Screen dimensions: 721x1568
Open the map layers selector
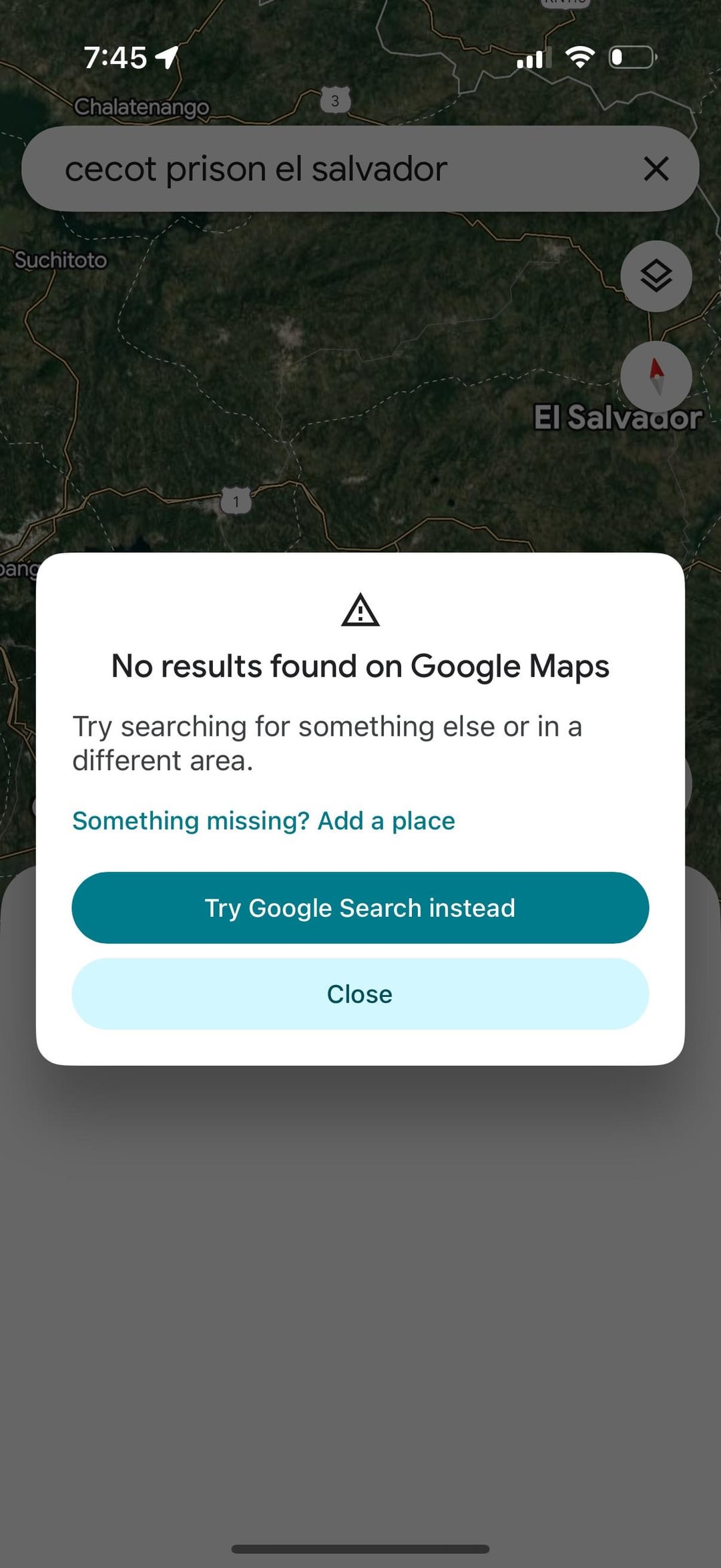click(x=656, y=276)
